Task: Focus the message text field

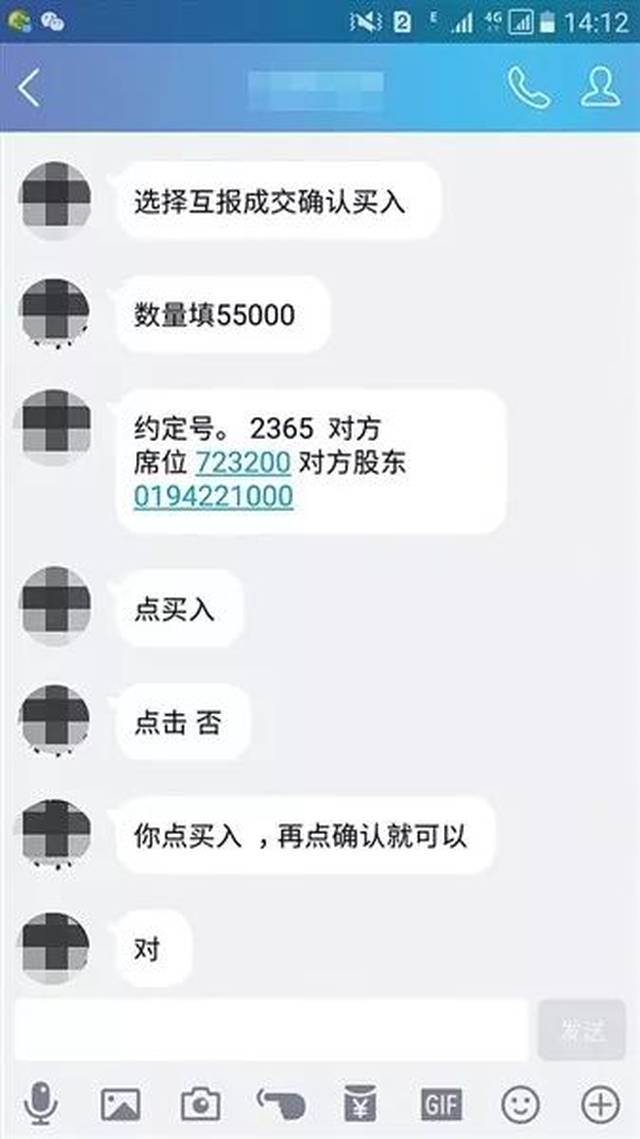Action: point(270,1030)
